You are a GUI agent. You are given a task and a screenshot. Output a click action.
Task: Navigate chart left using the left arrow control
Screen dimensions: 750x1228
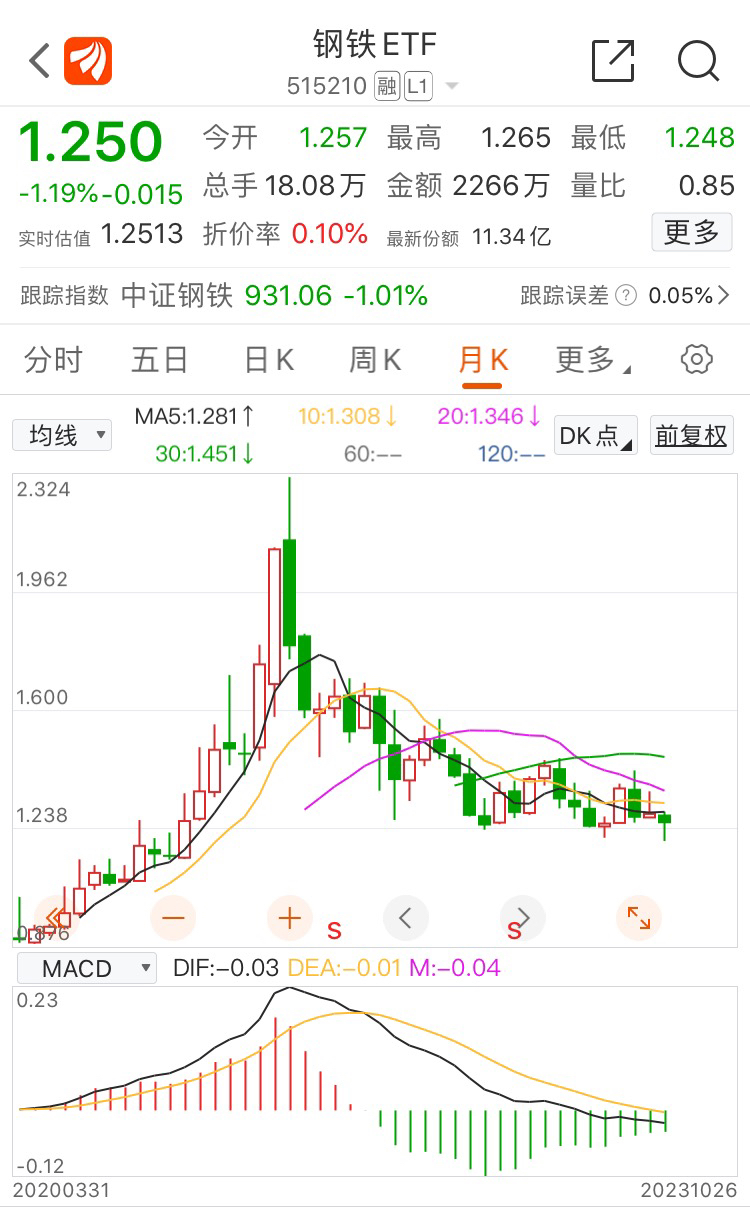pyautogui.click(x=406, y=917)
